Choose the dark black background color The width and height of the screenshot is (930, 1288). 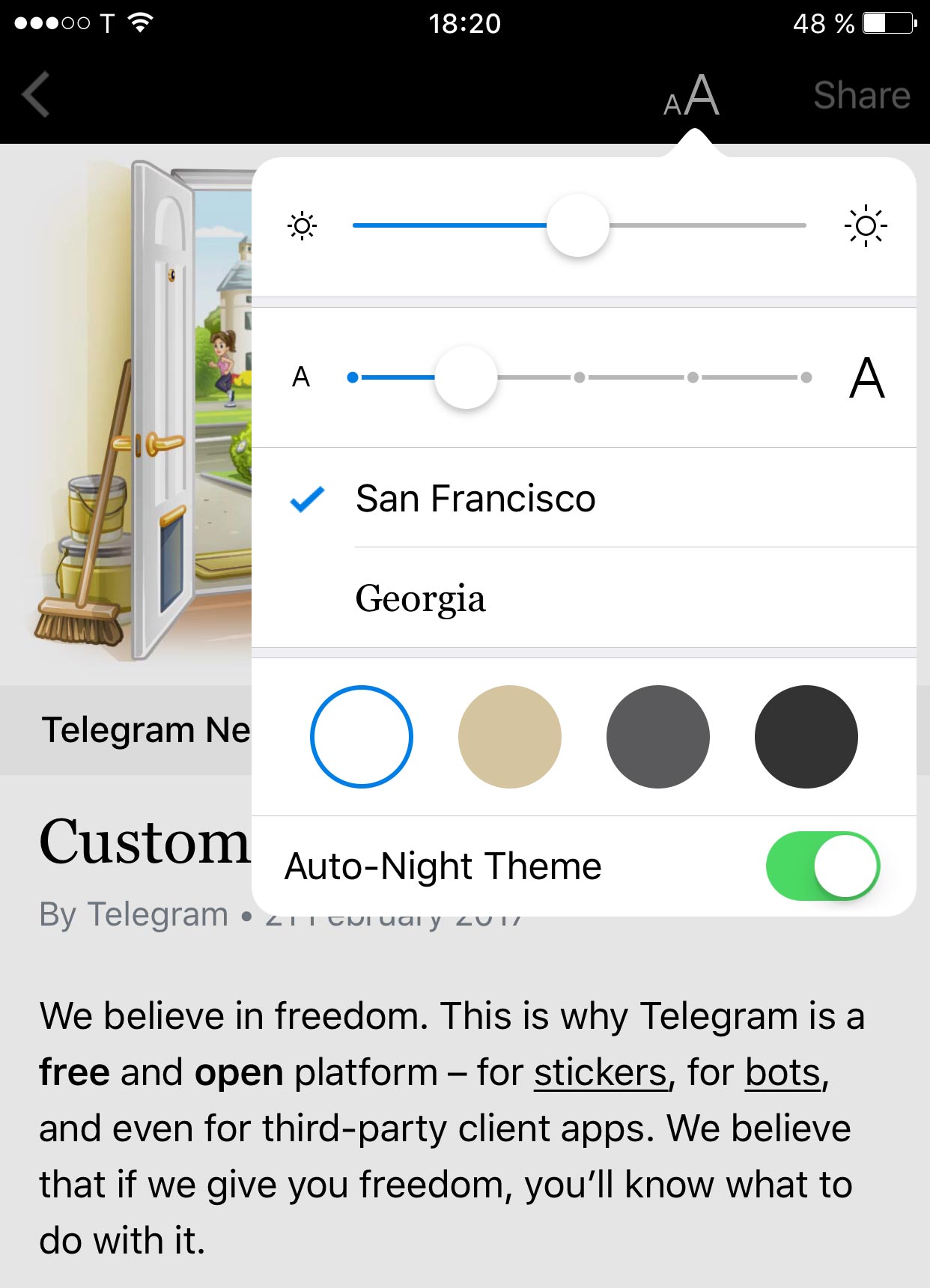(806, 737)
